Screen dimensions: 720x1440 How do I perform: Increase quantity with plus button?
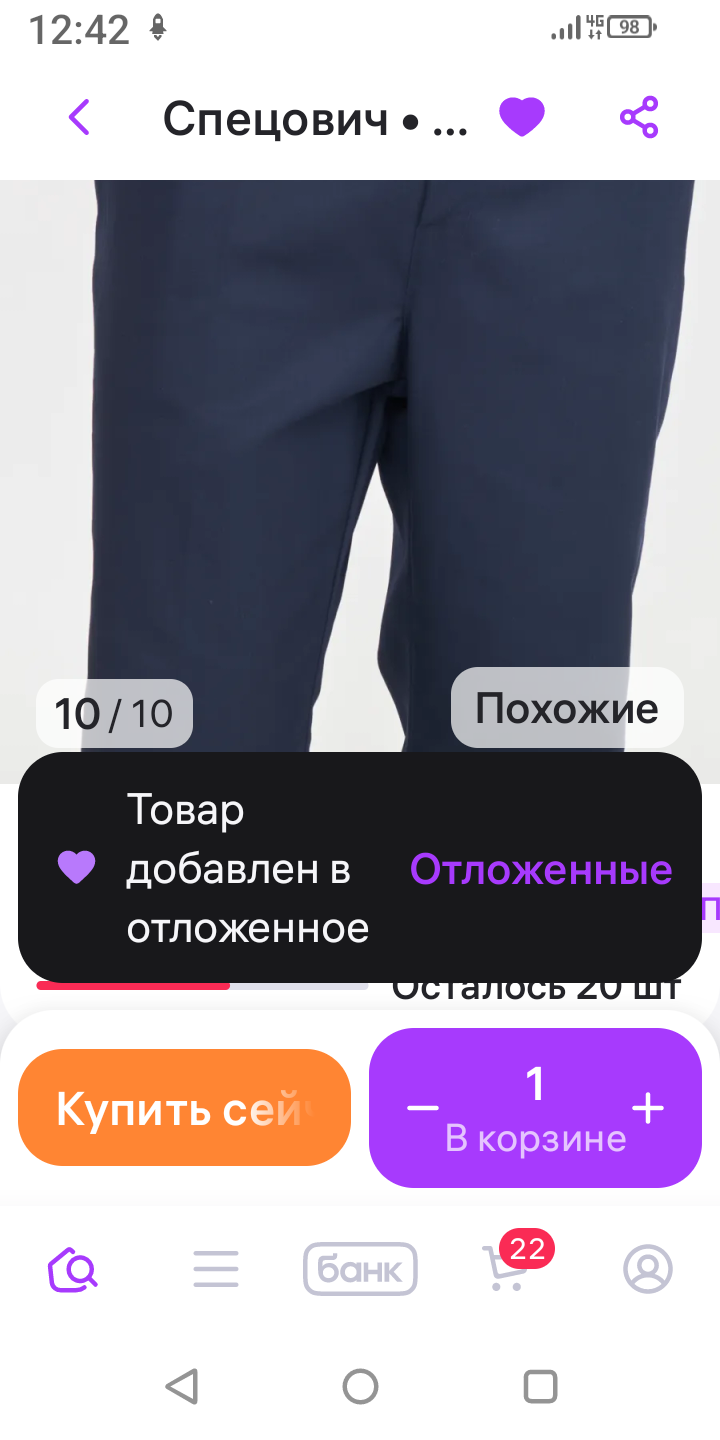point(648,1108)
